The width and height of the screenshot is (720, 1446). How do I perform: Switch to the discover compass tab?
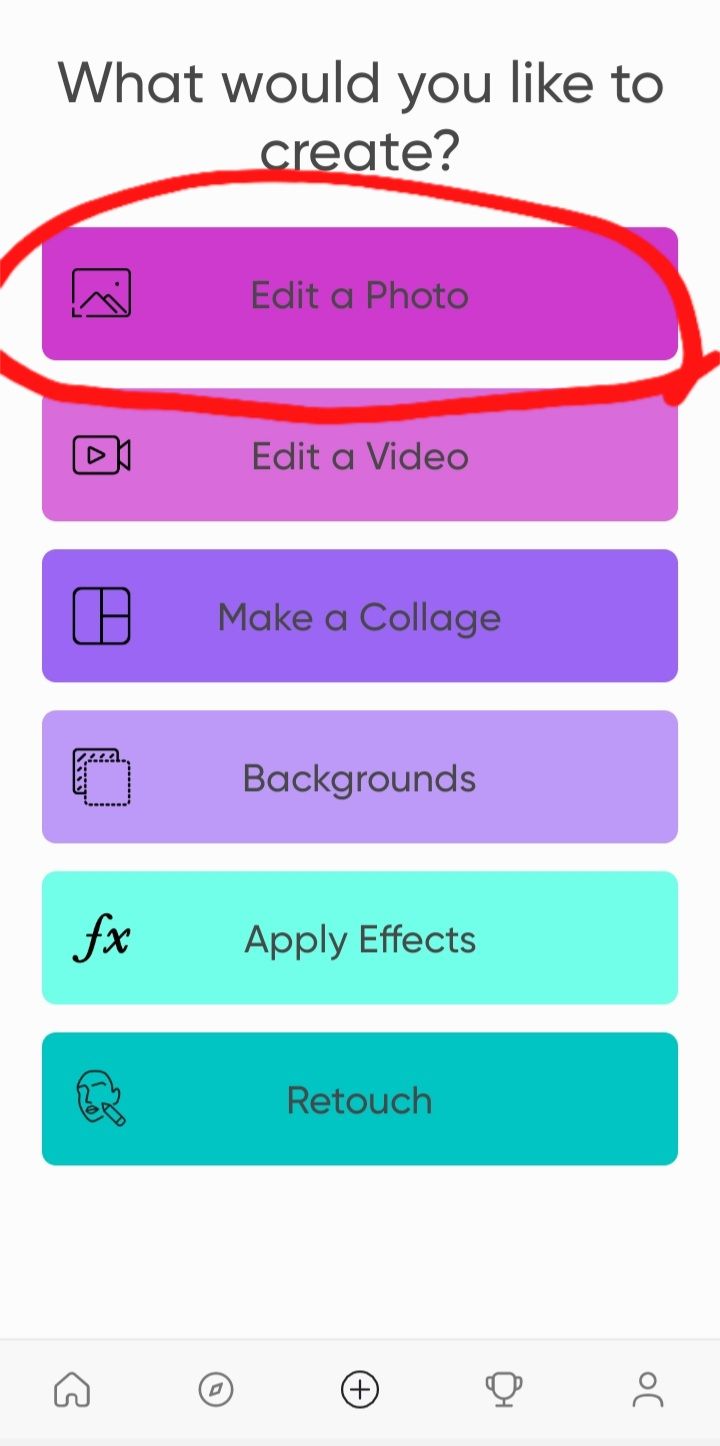click(216, 1389)
